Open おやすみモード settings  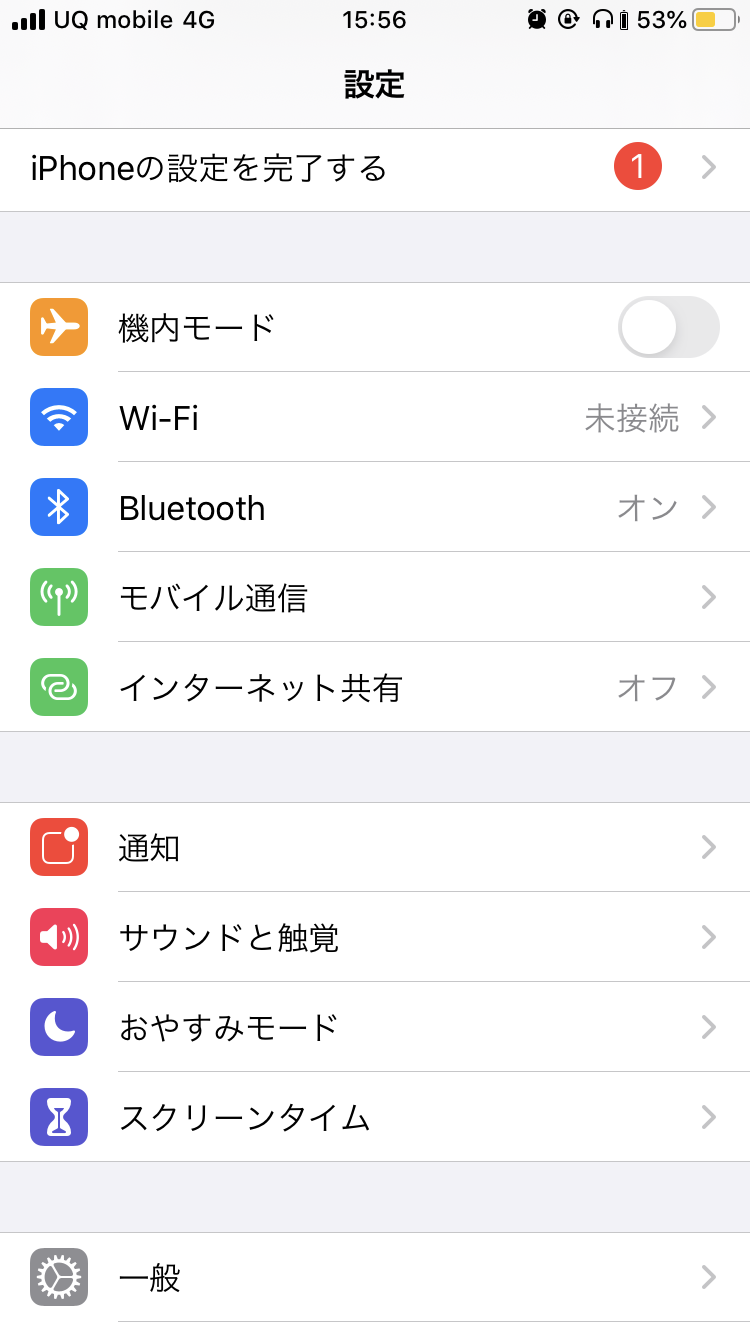pyautogui.click(x=375, y=1027)
